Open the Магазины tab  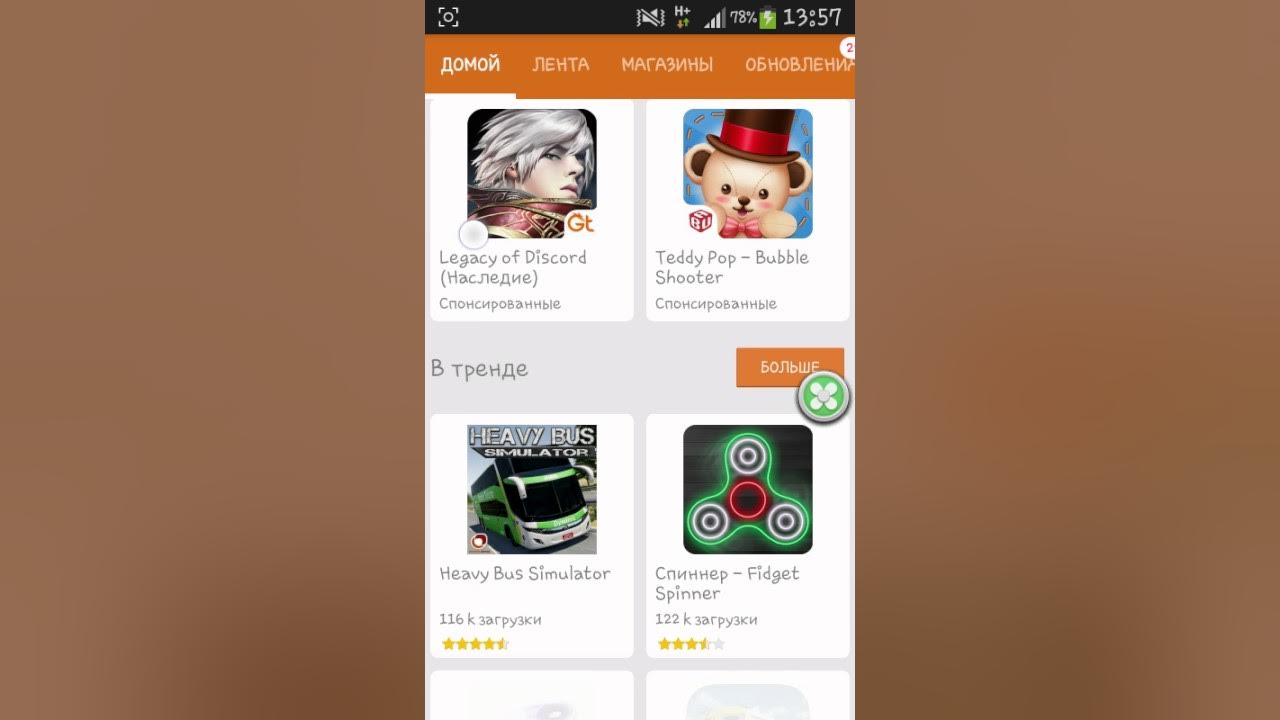[x=667, y=65]
